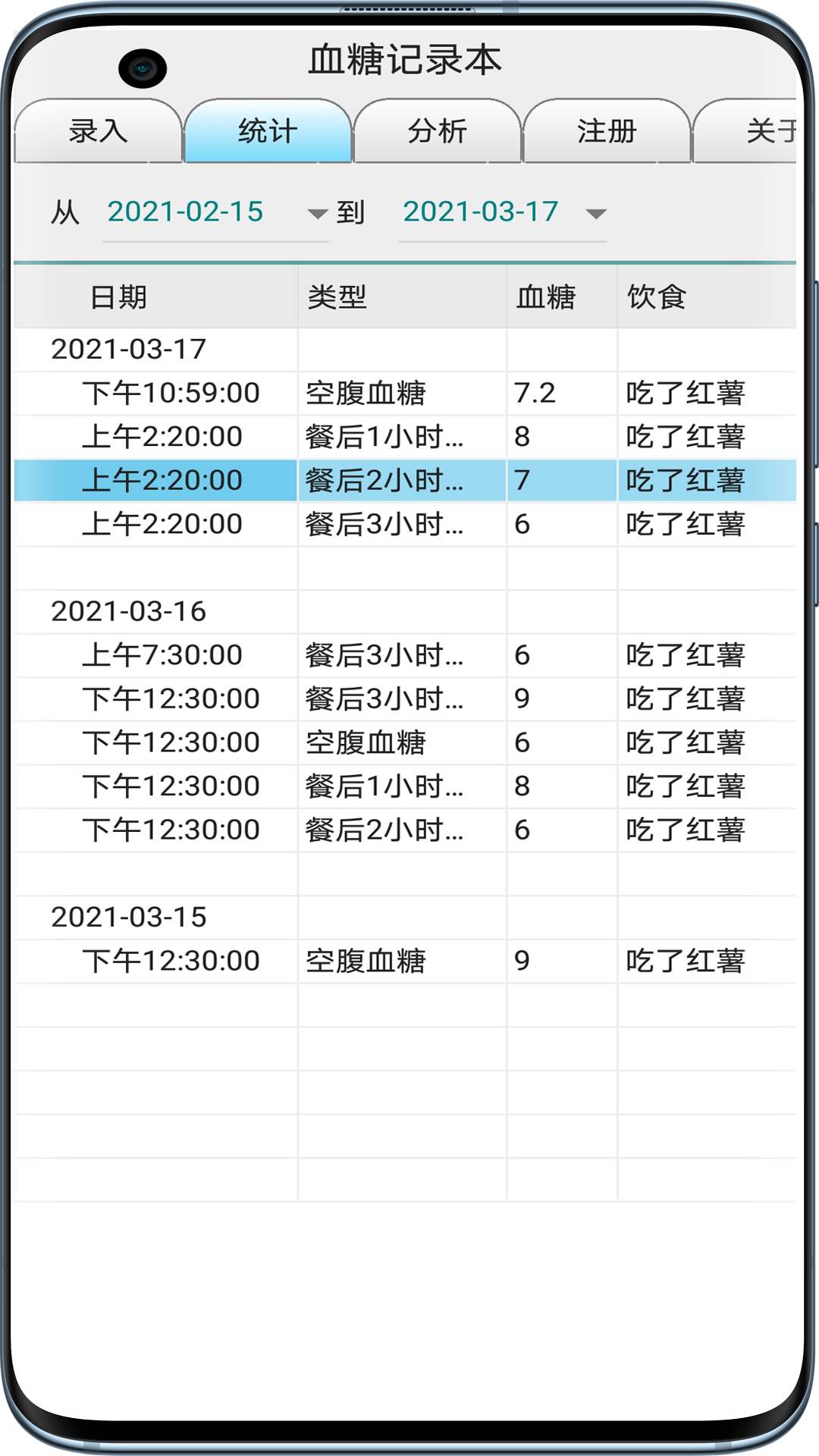Select the 上午2:20:00 餐后1小时 record
This screenshot has width=819, height=1456.
pyautogui.click(x=404, y=437)
